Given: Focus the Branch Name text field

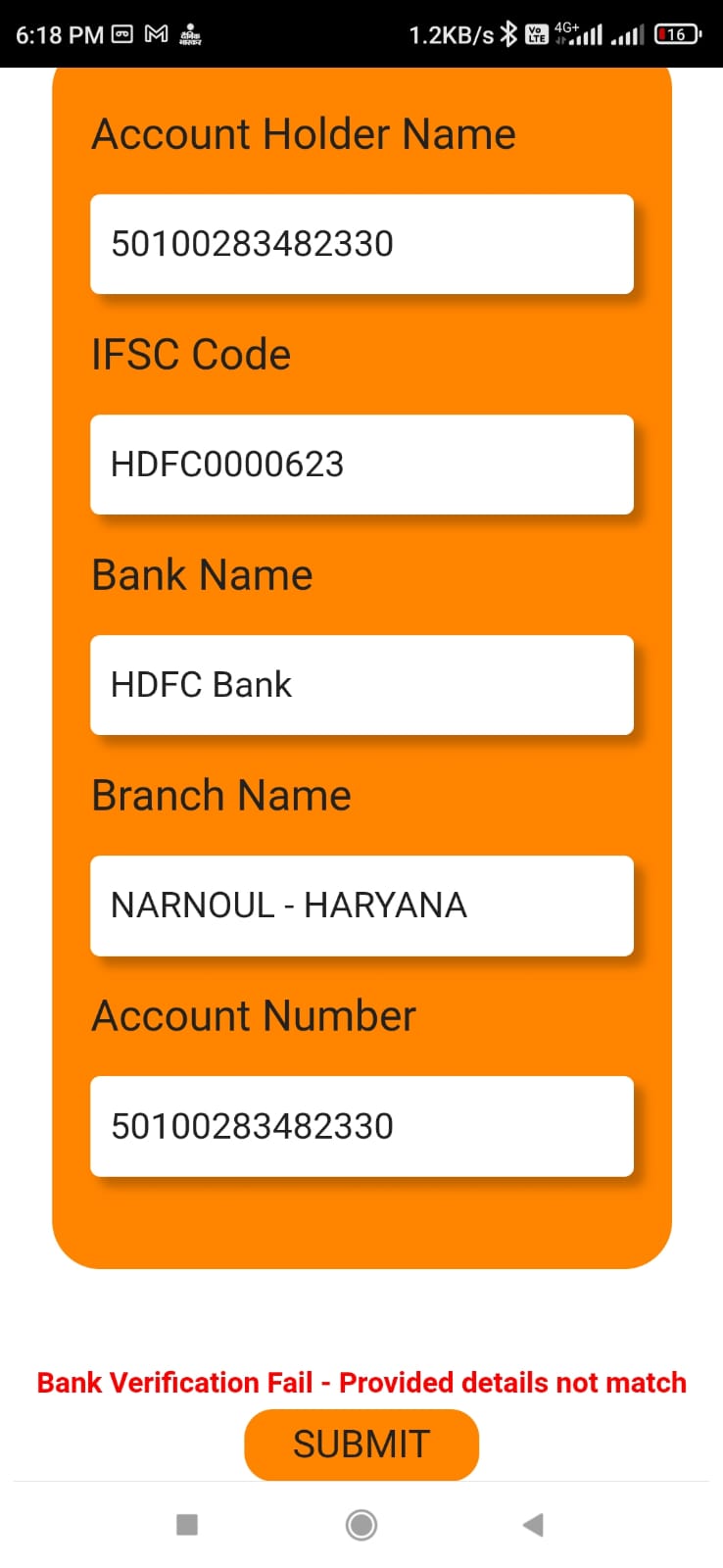Looking at the screenshot, I should 361,906.
